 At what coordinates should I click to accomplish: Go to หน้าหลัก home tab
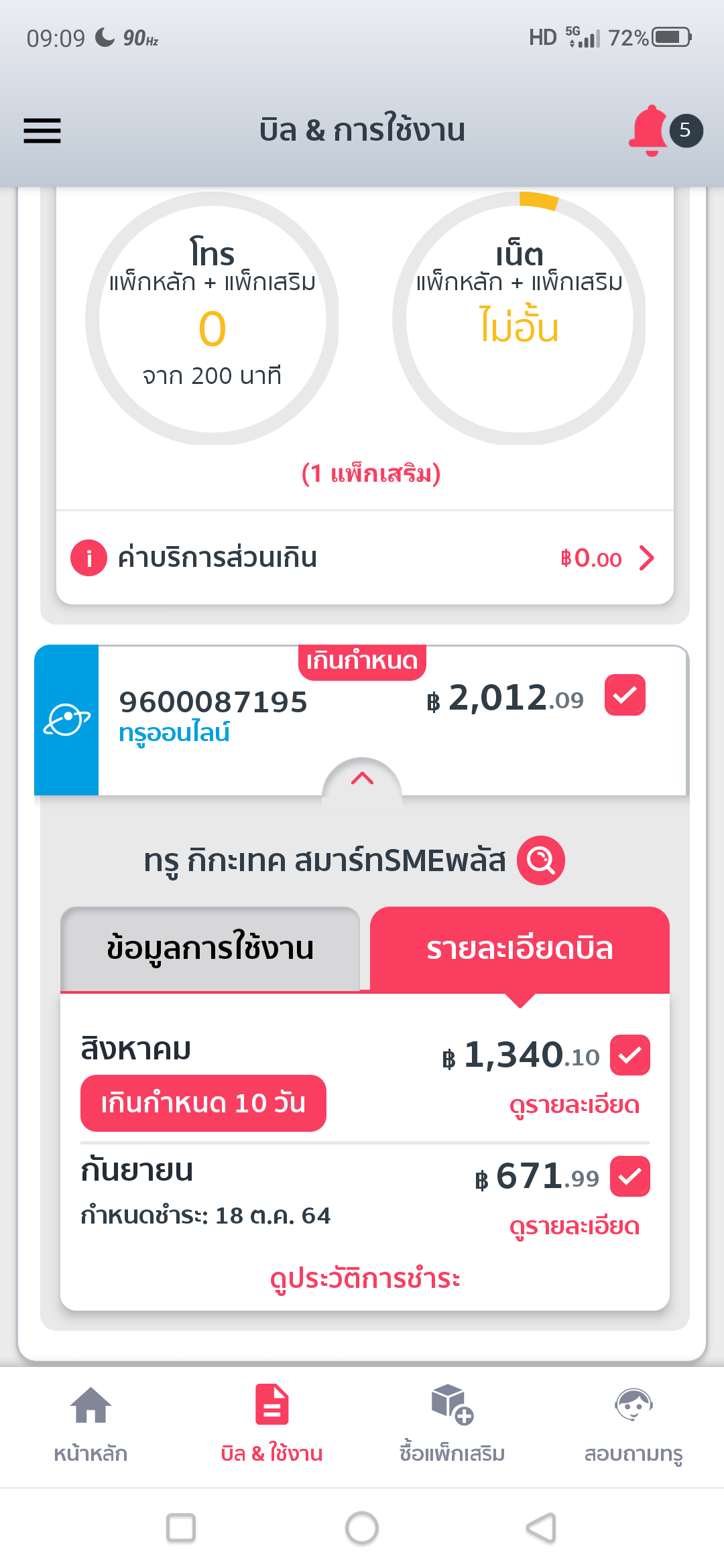point(90,1423)
